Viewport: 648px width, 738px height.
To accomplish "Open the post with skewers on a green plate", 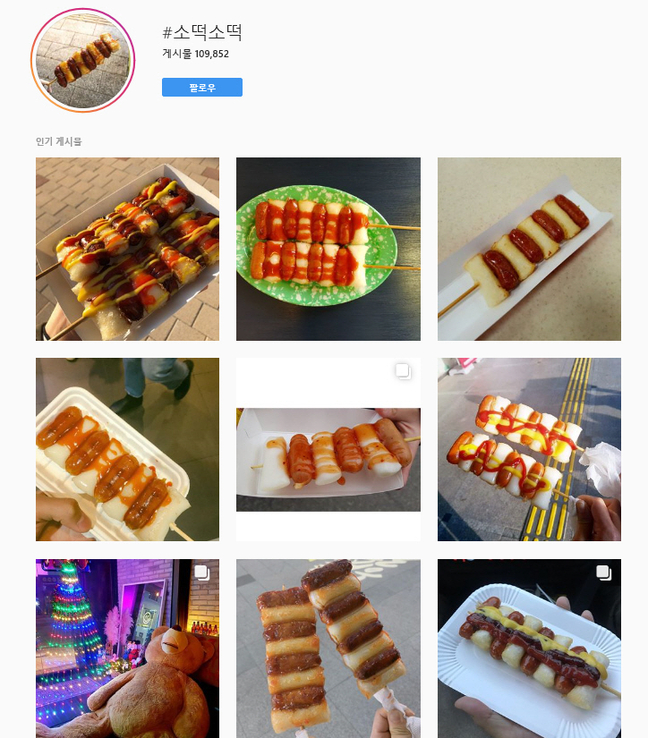I will point(328,249).
